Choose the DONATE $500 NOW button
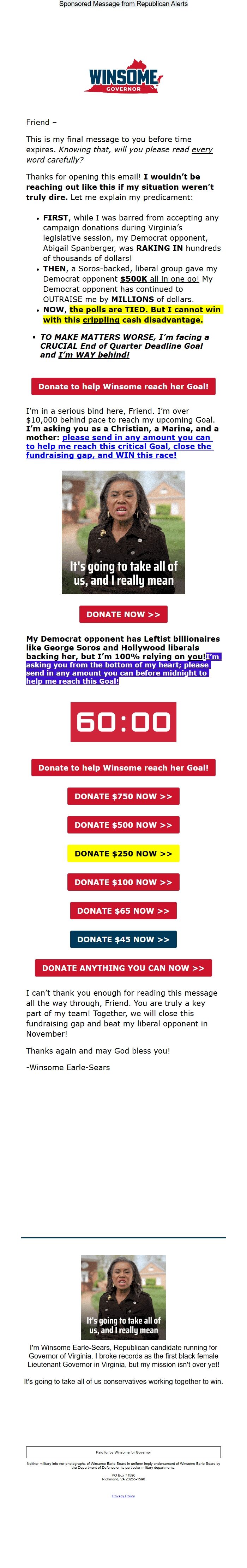Image resolution: width=247 pixels, height=1568 pixels. coord(123,825)
